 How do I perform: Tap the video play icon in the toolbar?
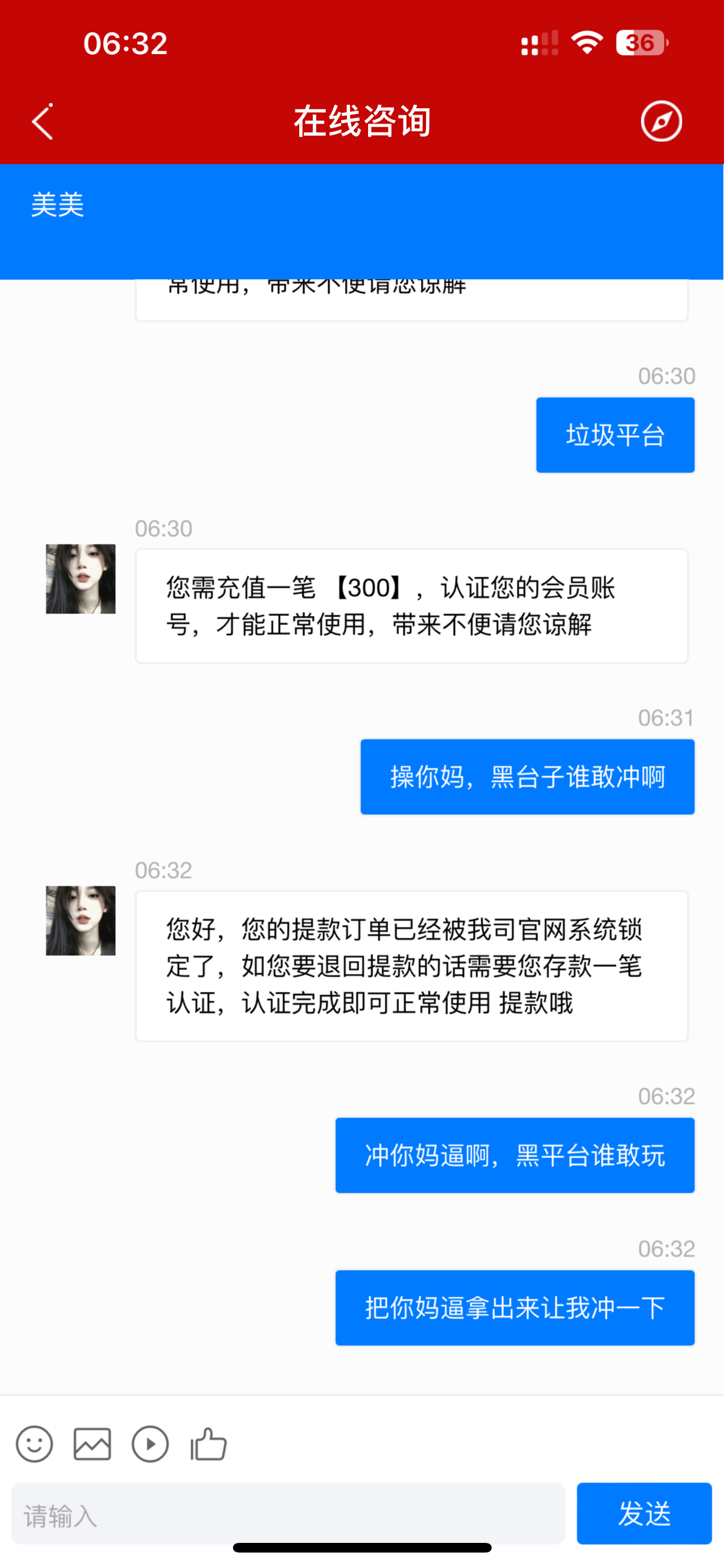point(150,1444)
